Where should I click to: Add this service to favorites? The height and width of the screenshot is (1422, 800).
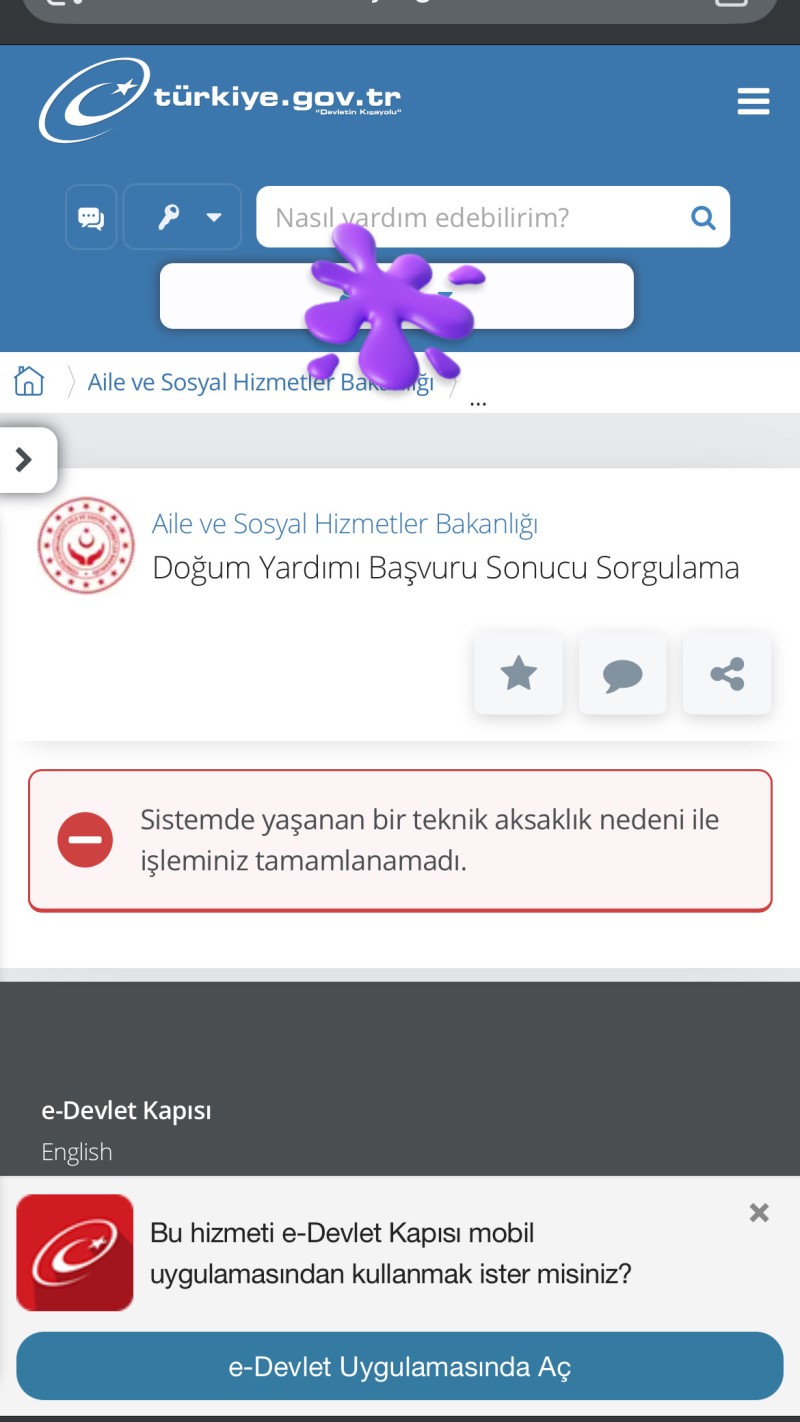click(x=518, y=674)
